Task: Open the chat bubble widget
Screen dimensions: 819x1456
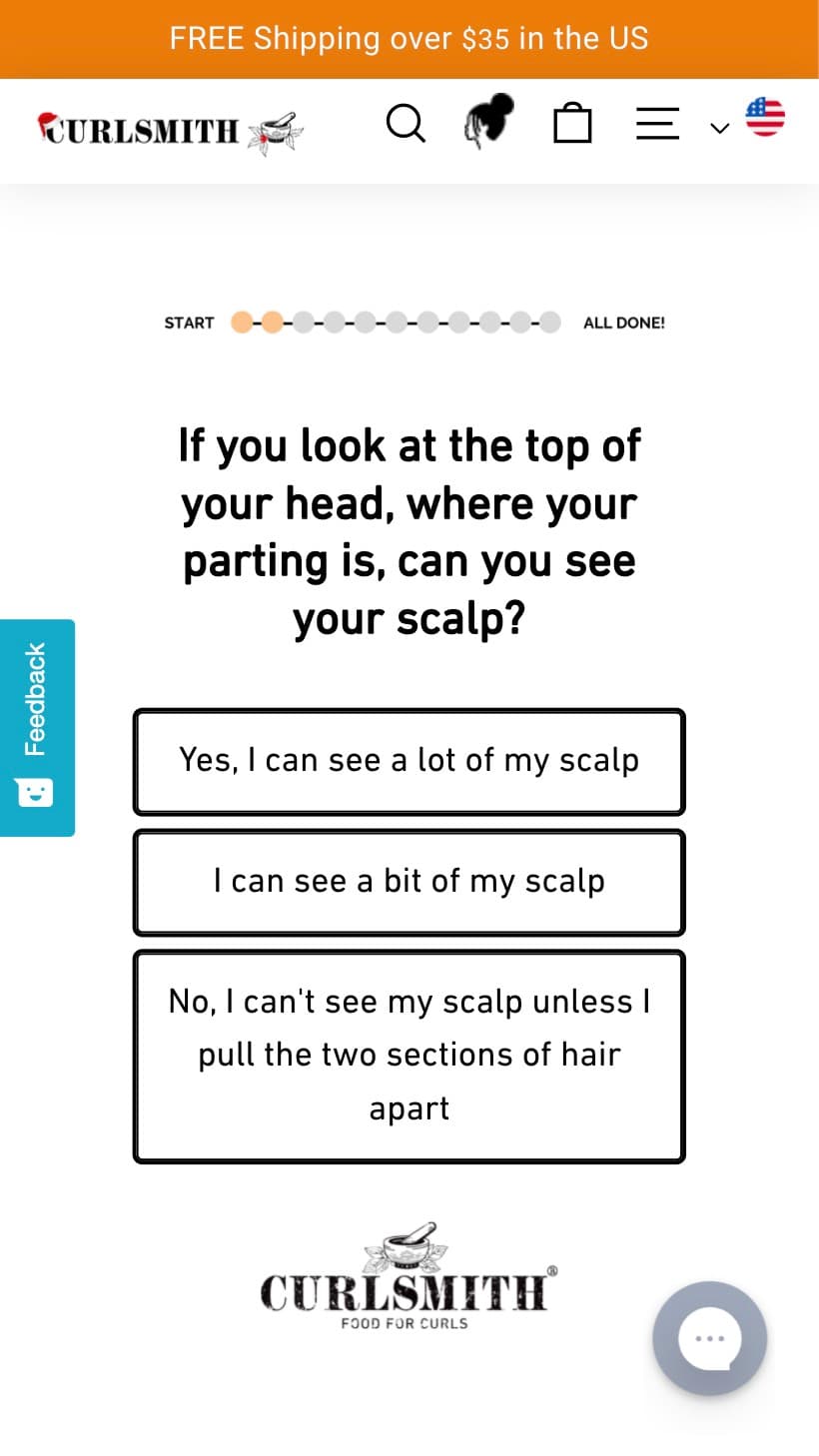Action: pos(710,1338)
